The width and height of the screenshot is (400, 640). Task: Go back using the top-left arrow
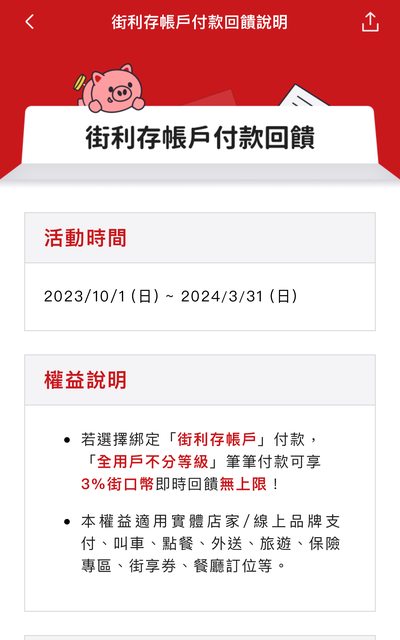point(29,22)
